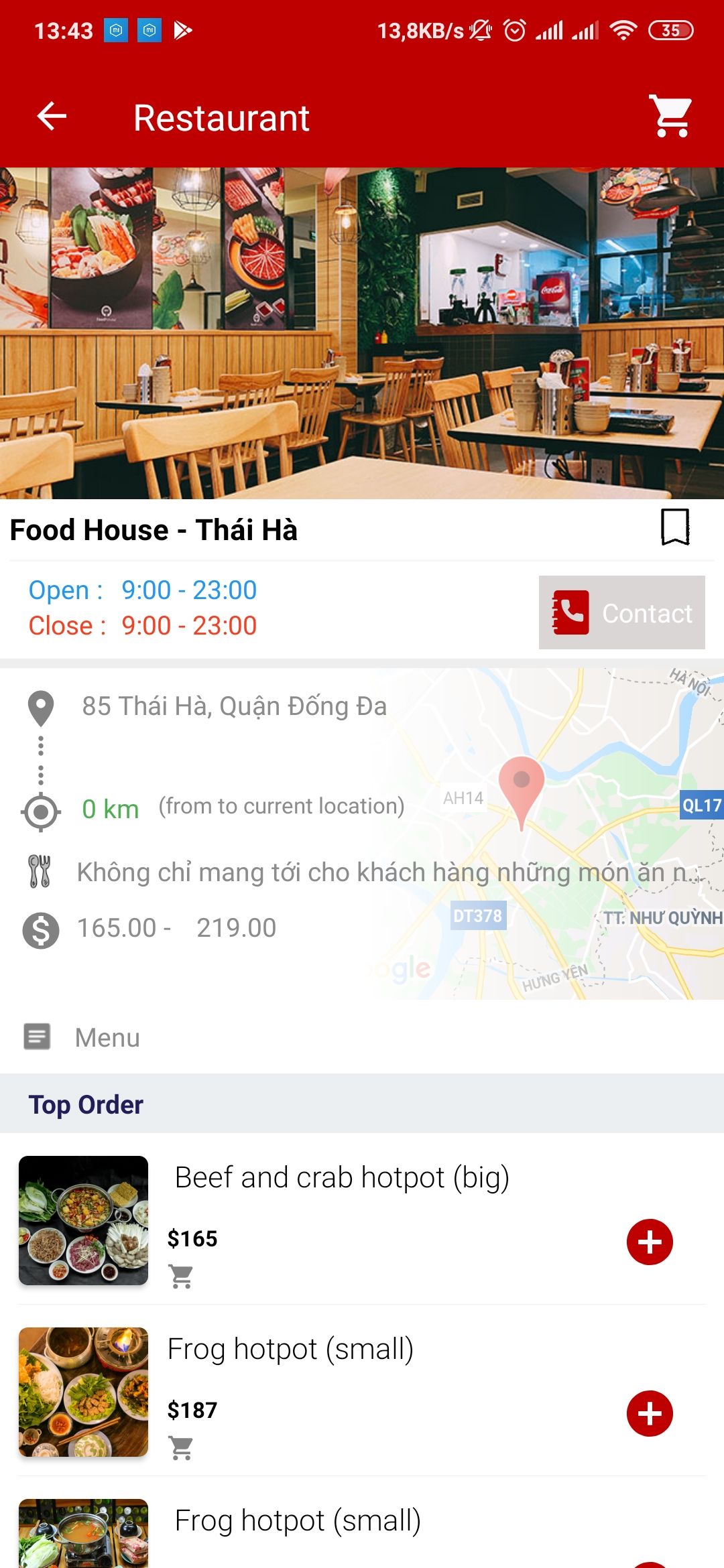Add Beef and crab hotpot (big) to cart

coord(649,1242)
